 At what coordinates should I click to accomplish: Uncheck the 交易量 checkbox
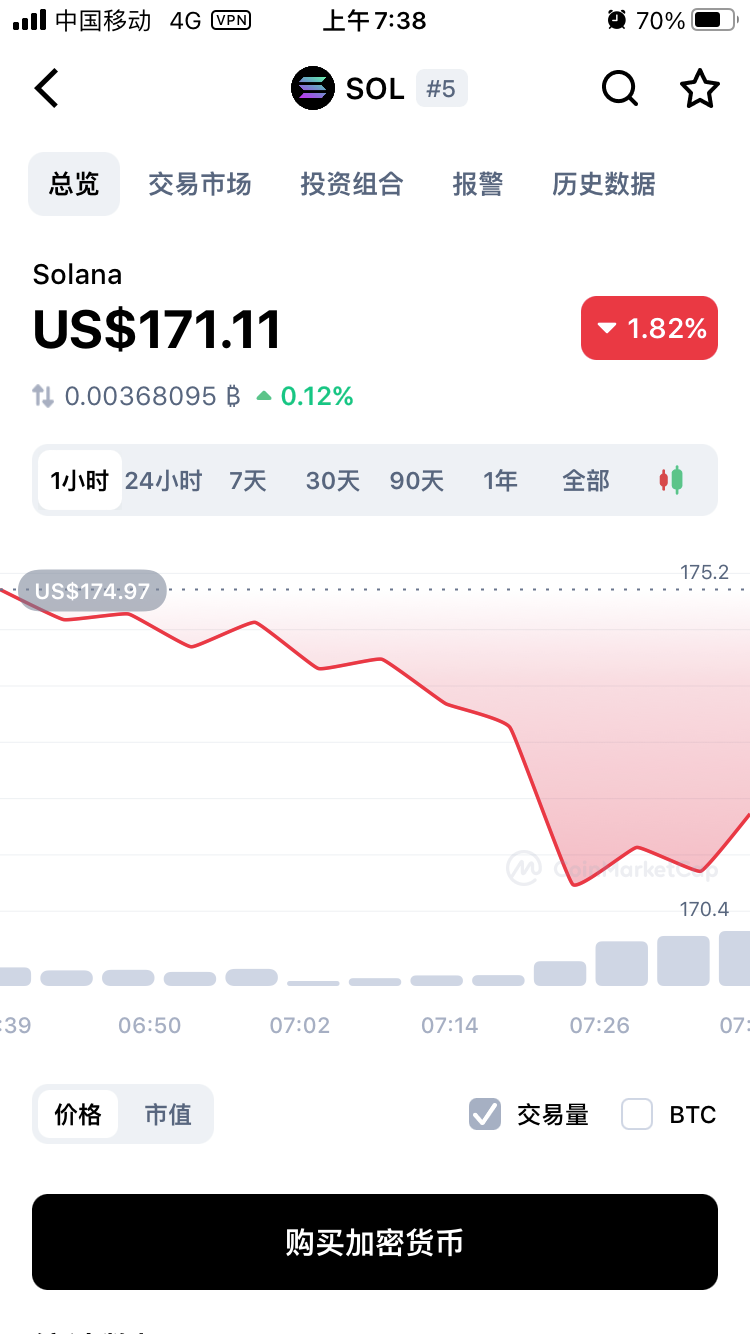485,1114
